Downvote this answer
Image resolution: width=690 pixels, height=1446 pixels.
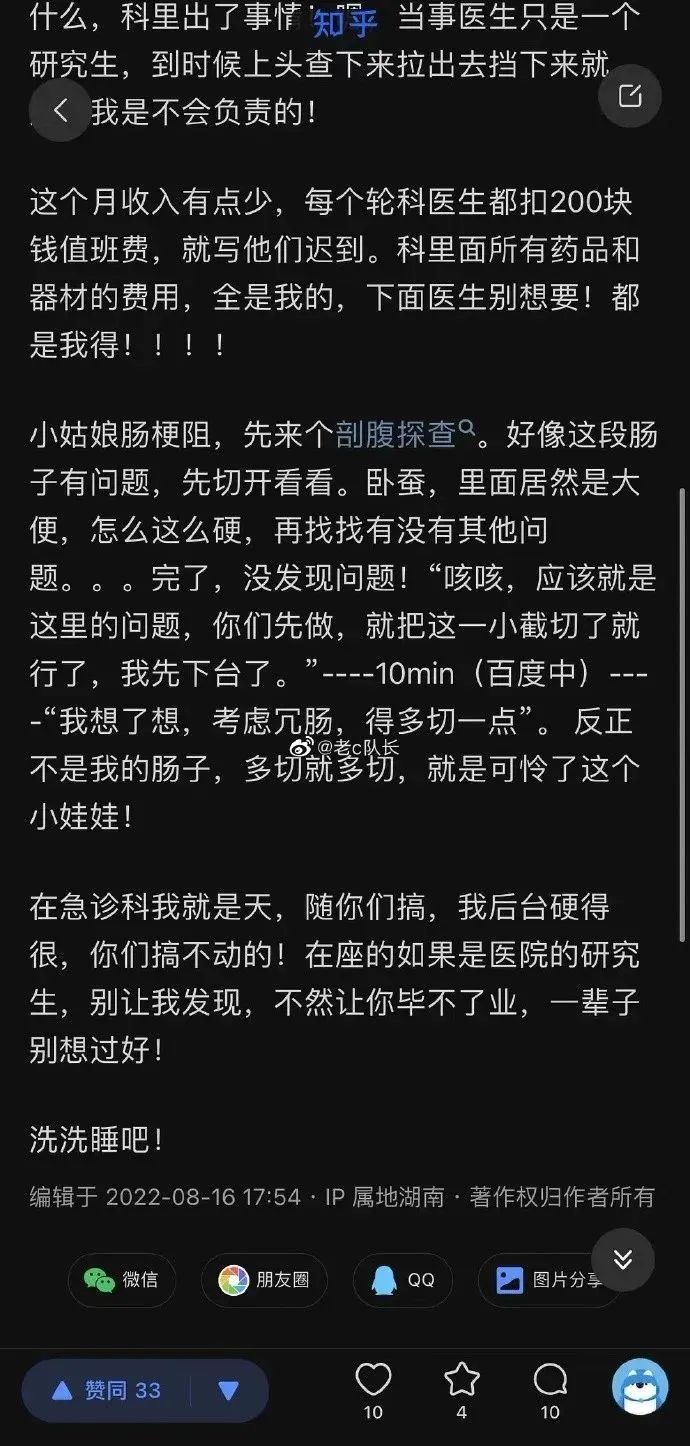pyautogui.click(x=229, y=1390)
